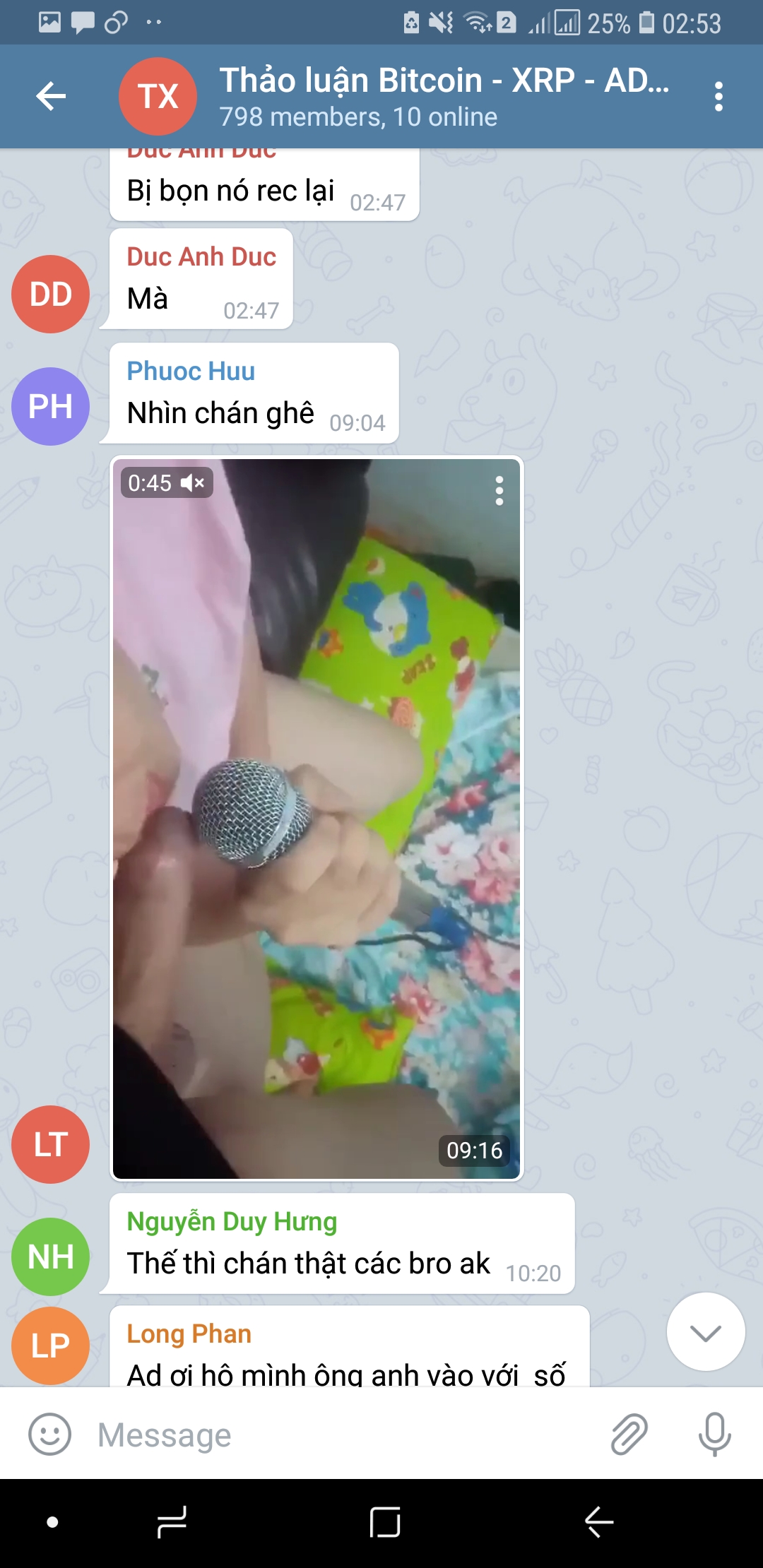Screen dimensions: 763x1568
Task: Open the LT sender avatar
Action: click(x=50, y=1144)
